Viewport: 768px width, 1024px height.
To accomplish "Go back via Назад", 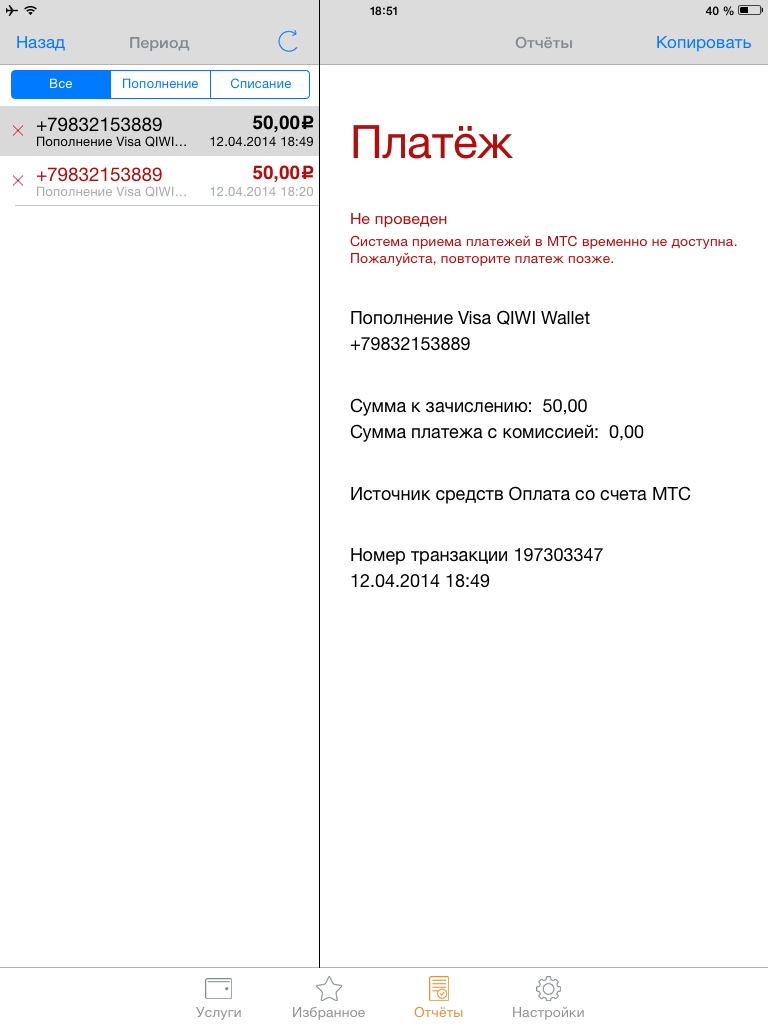I will (40, 42).
